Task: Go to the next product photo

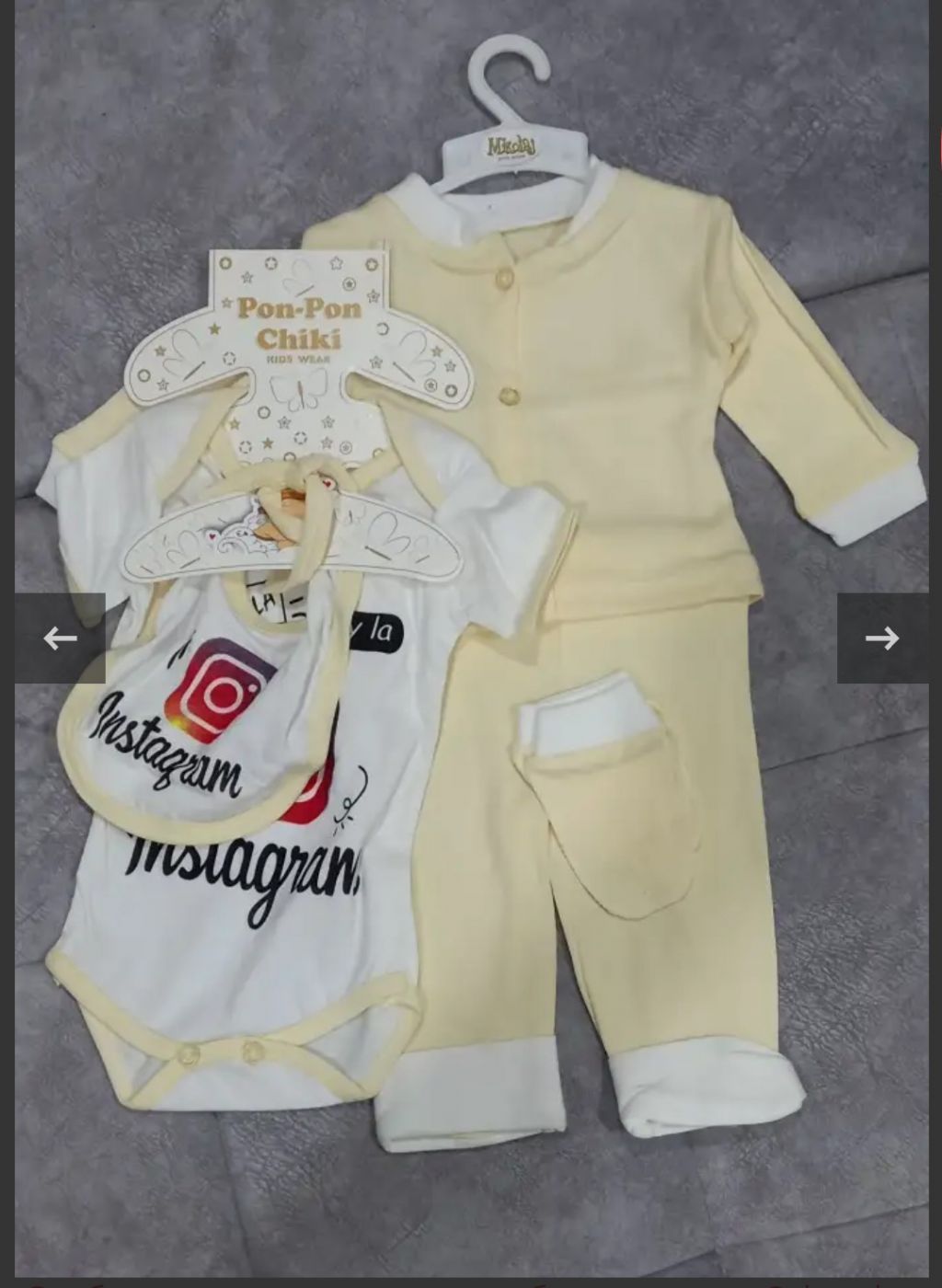Action: 881,638
